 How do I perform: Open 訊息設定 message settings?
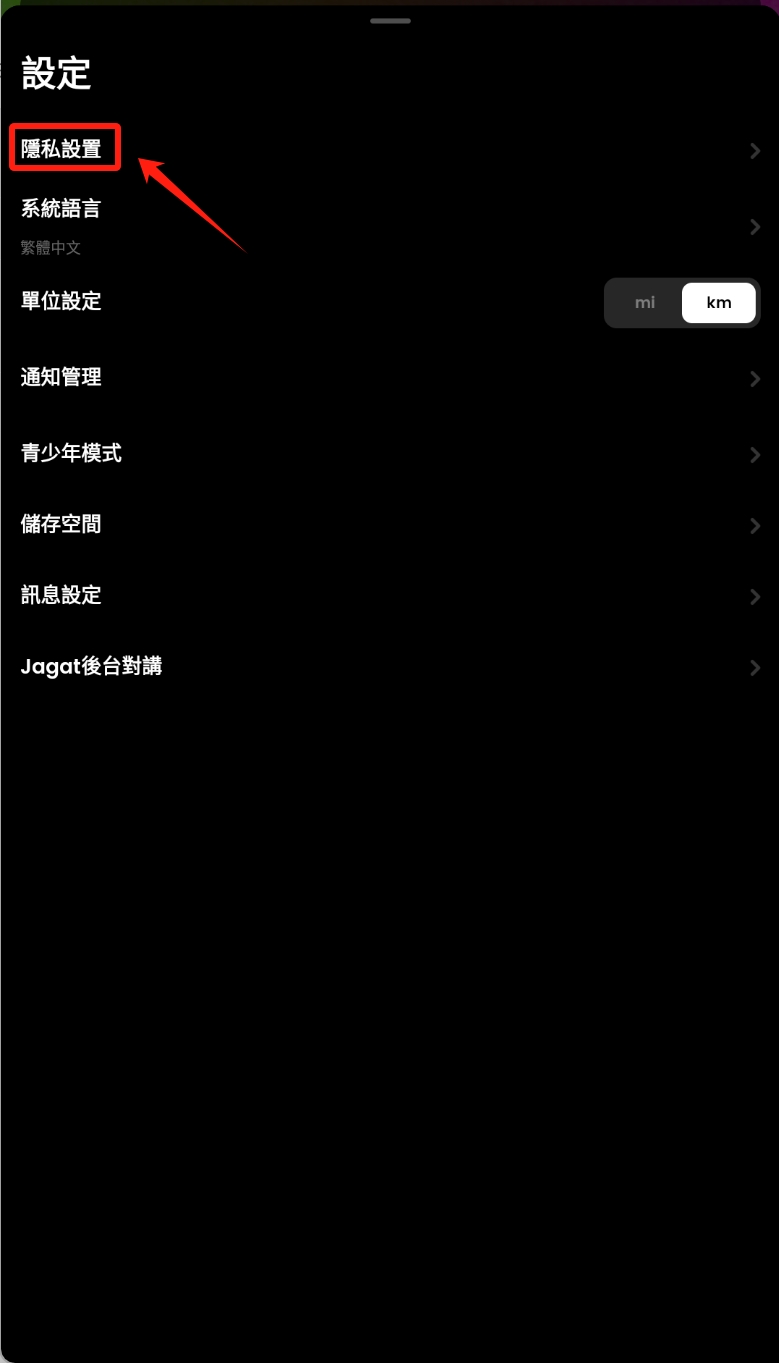coord(62,596)
